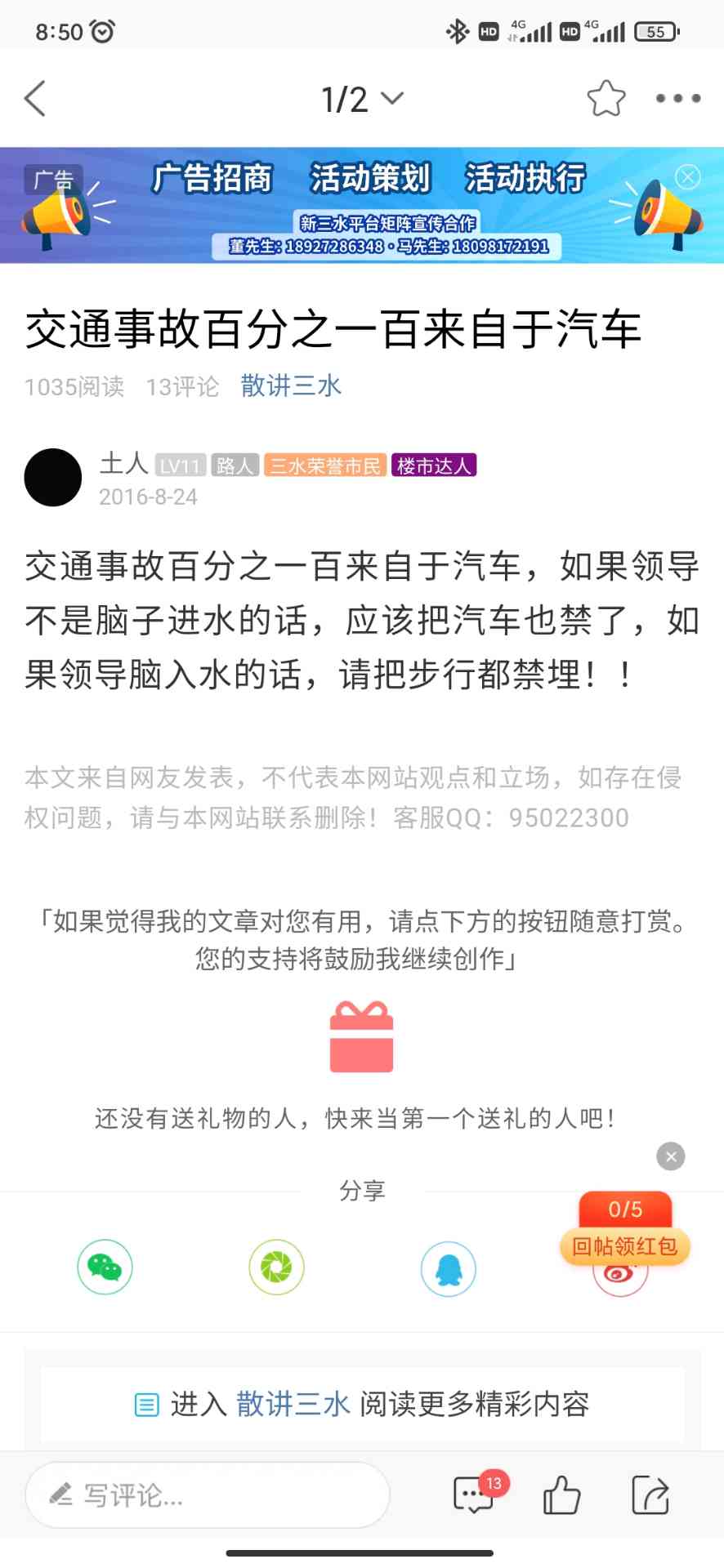Close the advertisement banner
The height and width of the screenshot is (1568, 724).
click(688, 177)
